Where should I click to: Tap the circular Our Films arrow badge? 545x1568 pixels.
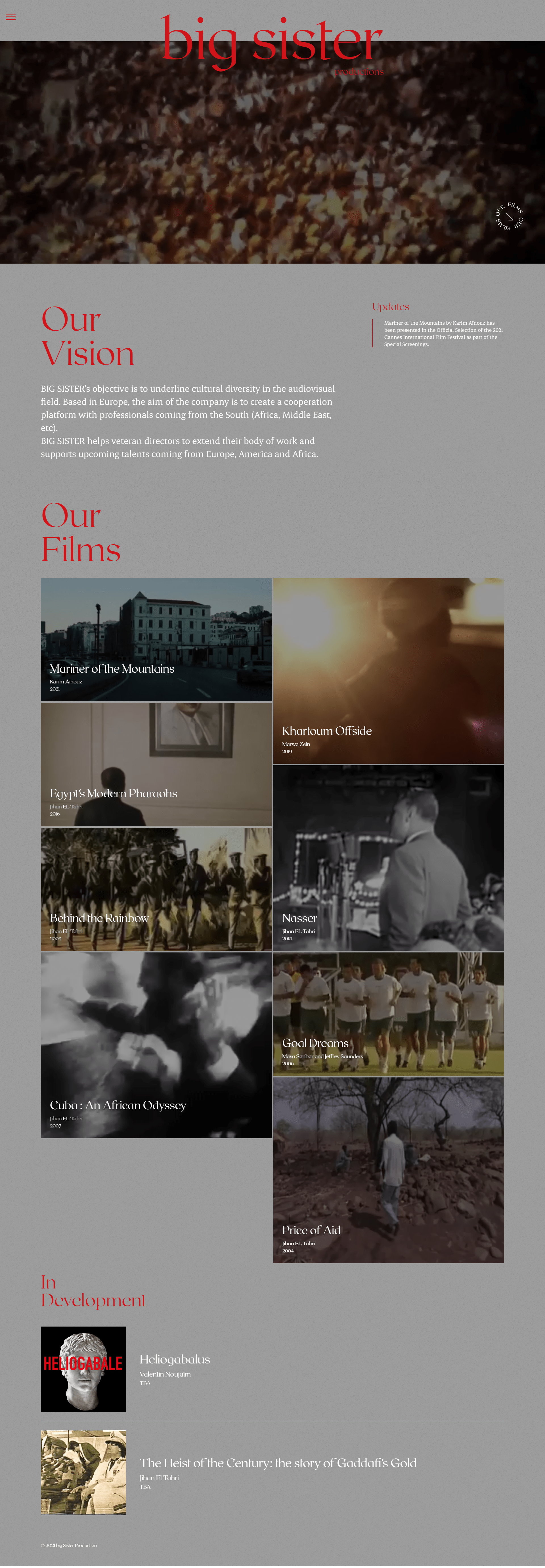(x=510, y=217)
